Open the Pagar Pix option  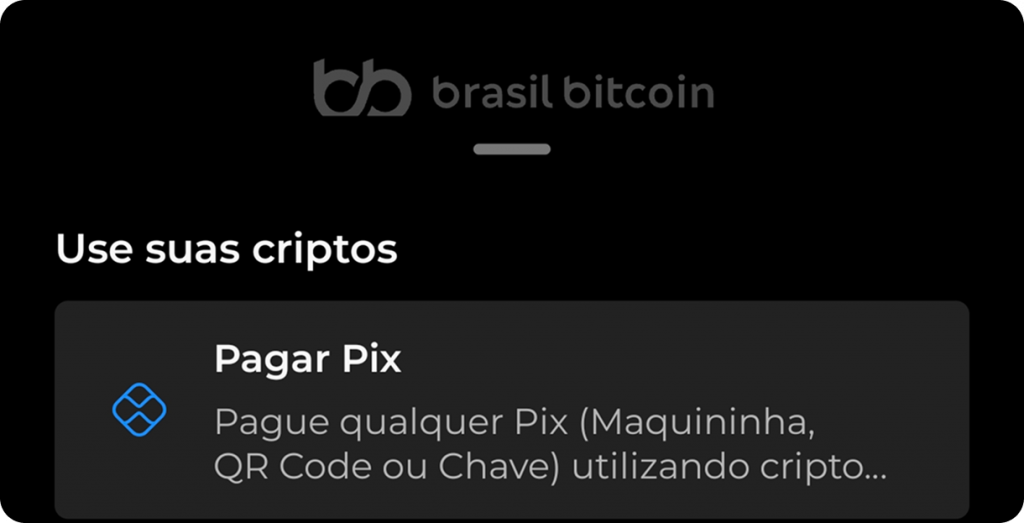click(511, 409)
